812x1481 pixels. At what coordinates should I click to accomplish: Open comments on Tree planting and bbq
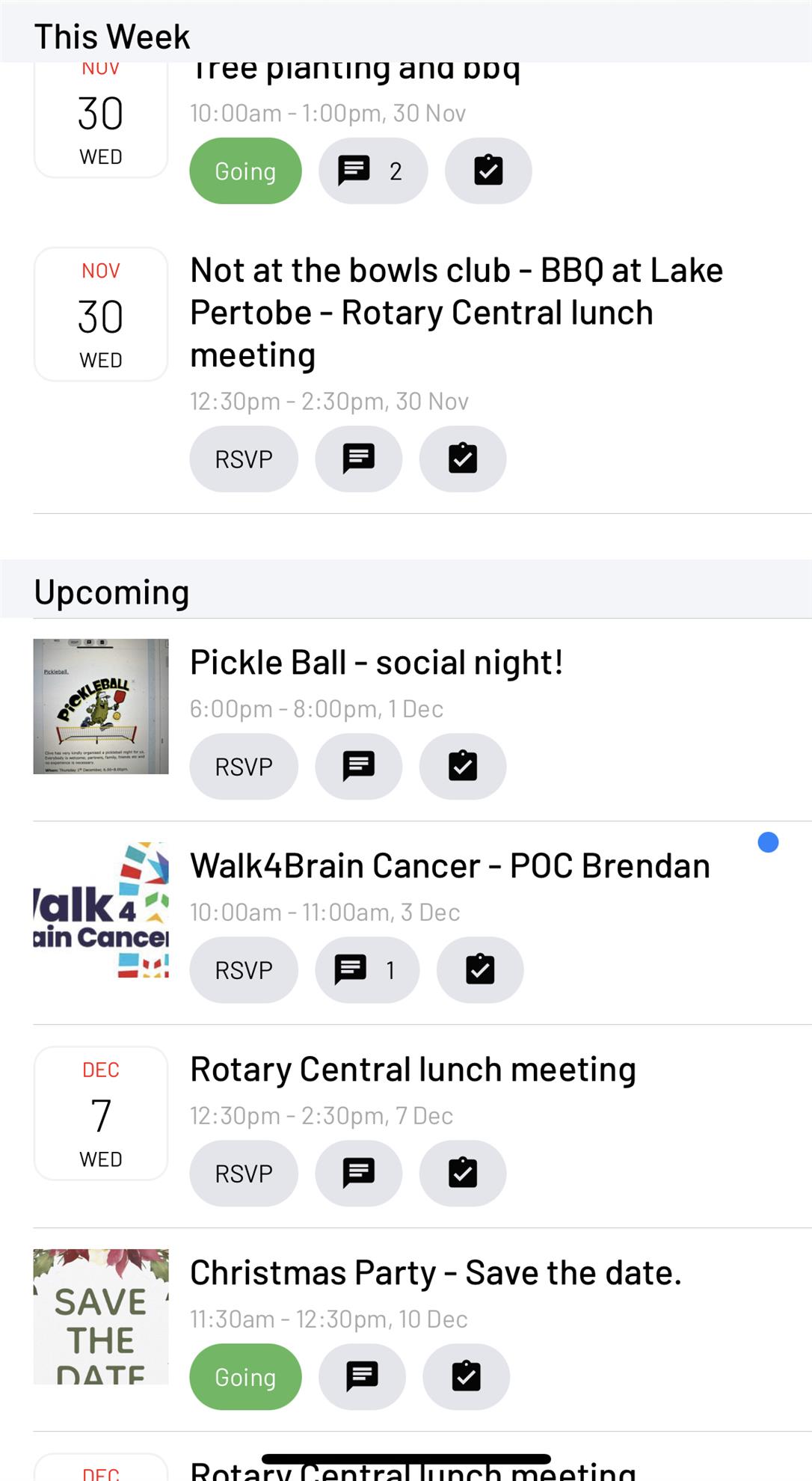click(373, 171)
